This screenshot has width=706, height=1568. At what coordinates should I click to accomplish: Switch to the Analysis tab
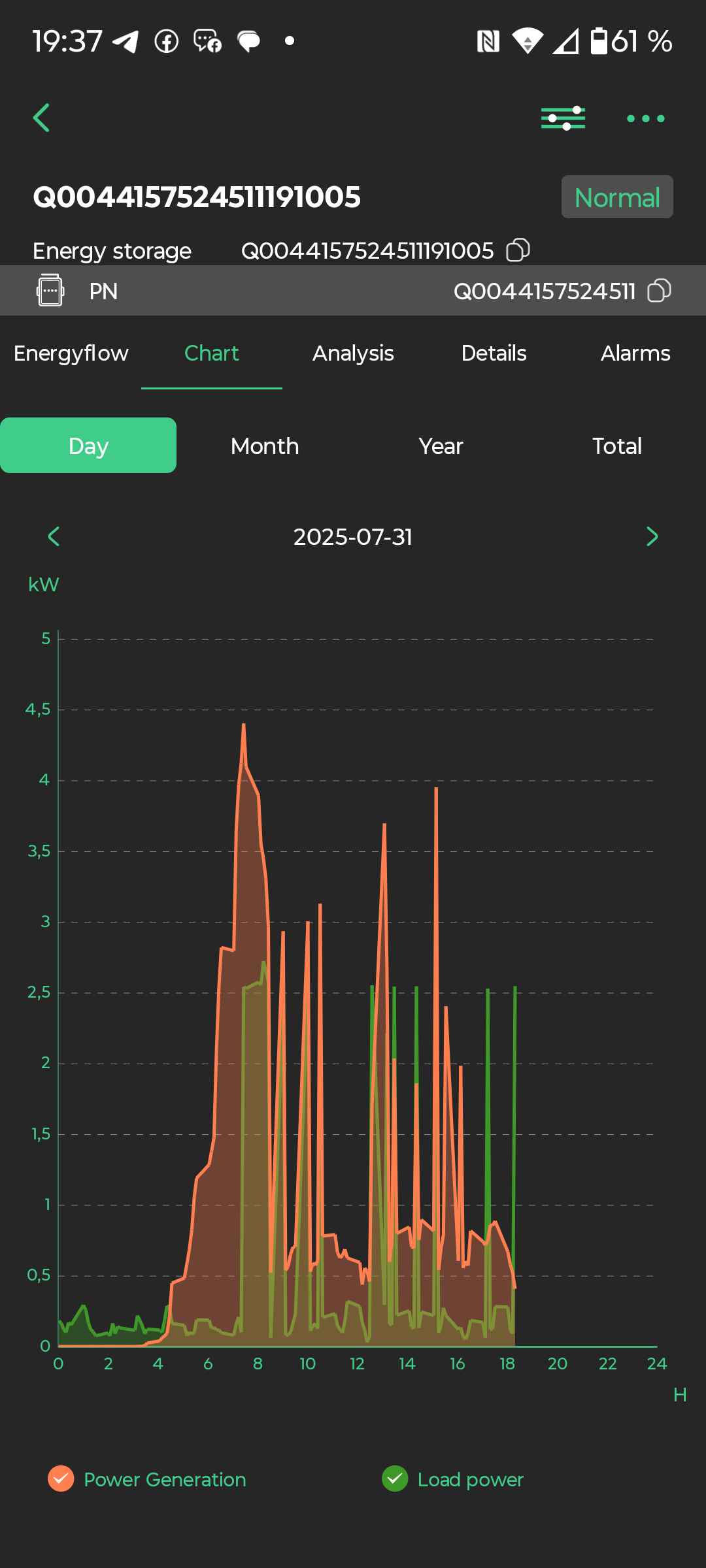(x=353, y=353)
